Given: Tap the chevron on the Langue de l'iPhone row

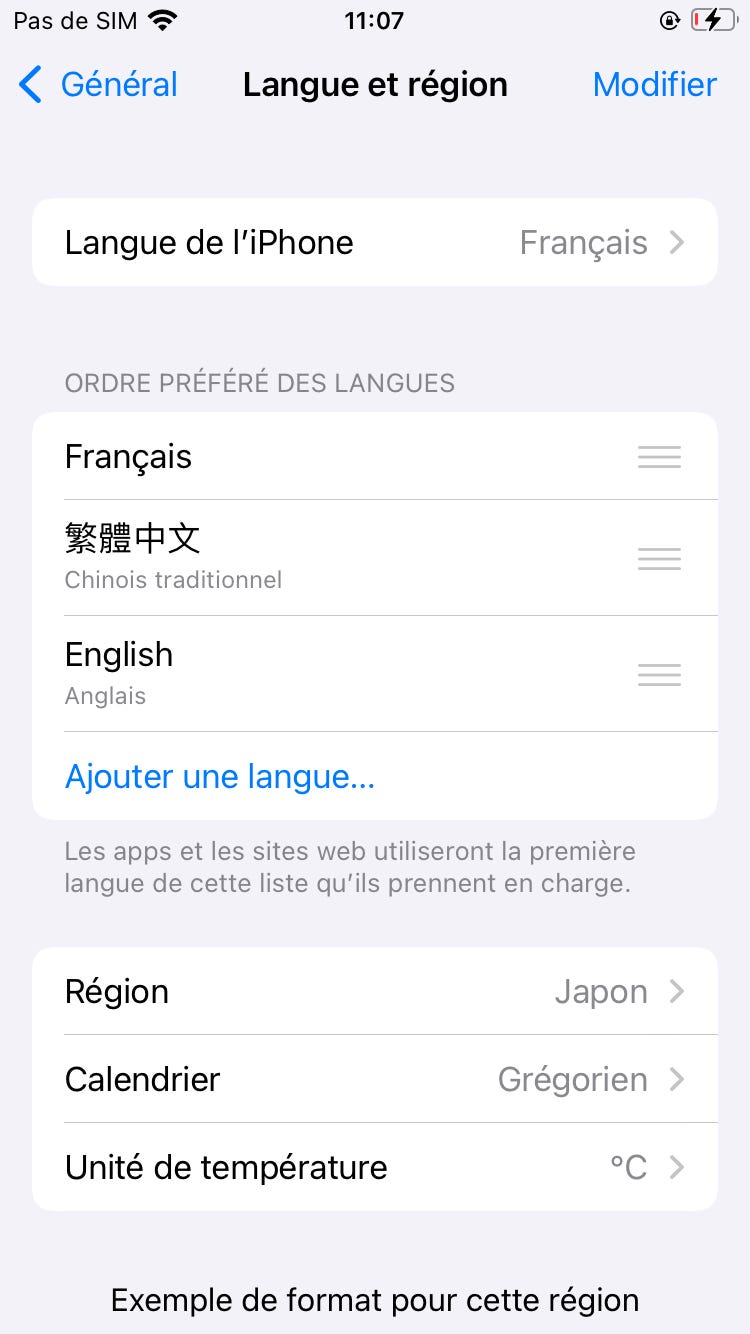Looking at the screenshot, I should point(676,242).
